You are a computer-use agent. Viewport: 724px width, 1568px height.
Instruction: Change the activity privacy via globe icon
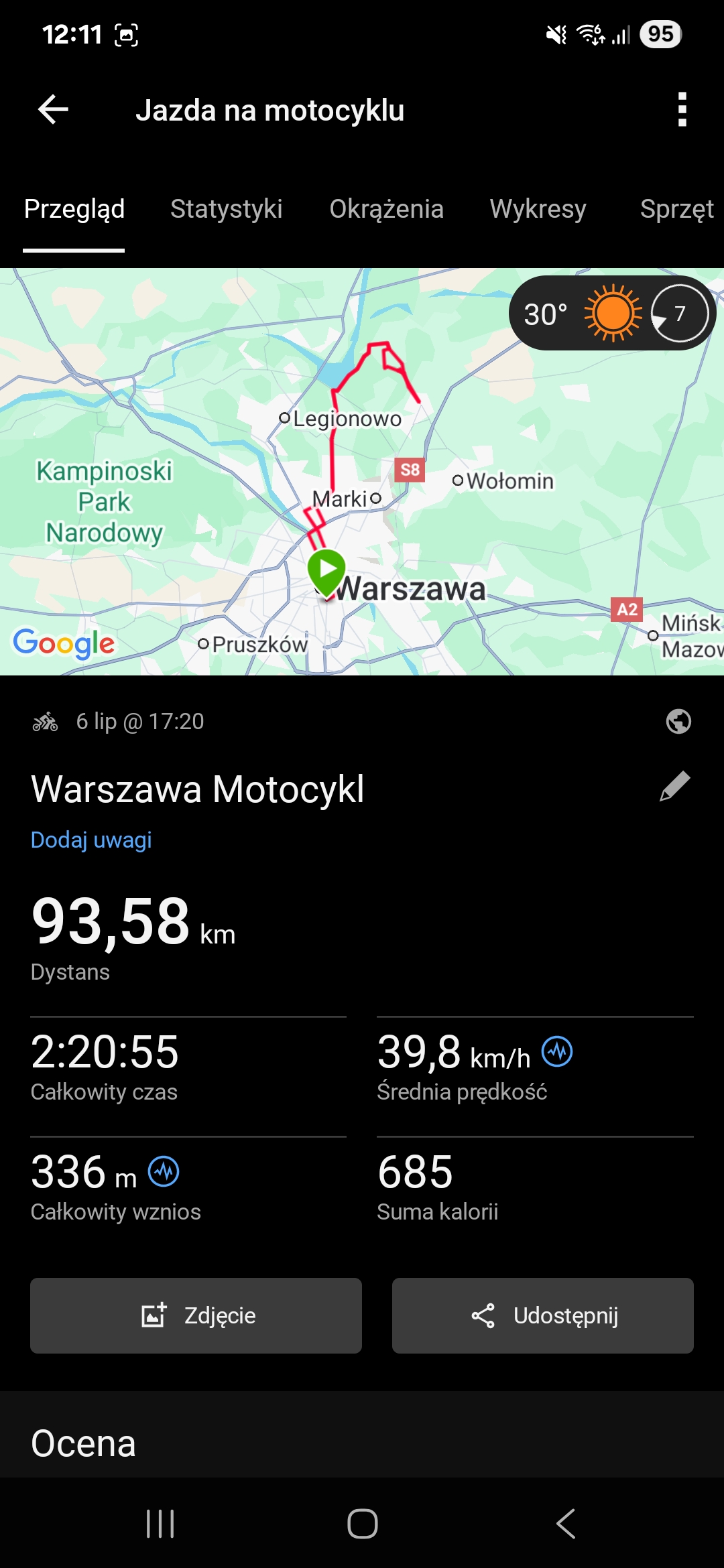coord(678,722)
